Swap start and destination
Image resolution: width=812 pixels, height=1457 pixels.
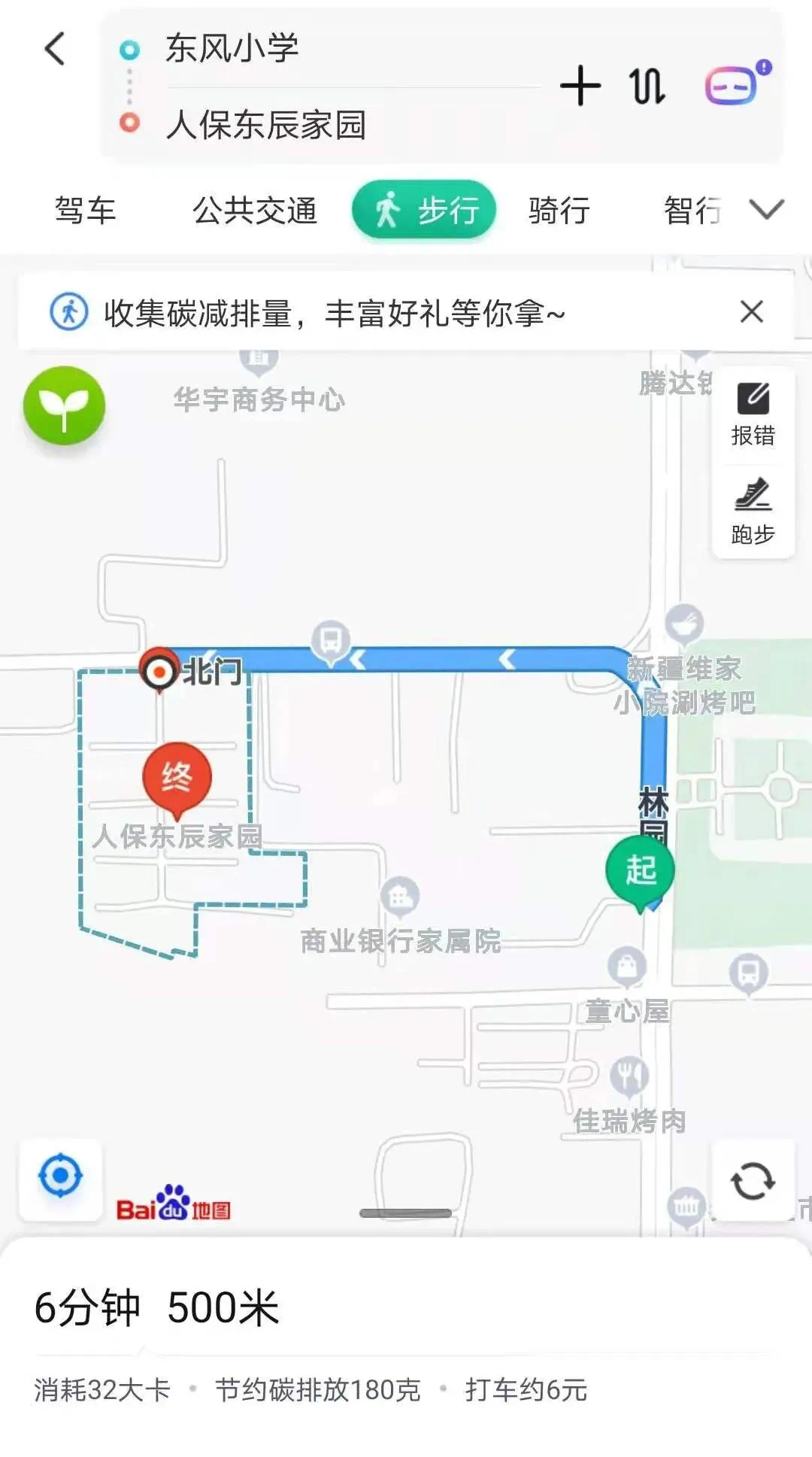(x=647, y=86)
